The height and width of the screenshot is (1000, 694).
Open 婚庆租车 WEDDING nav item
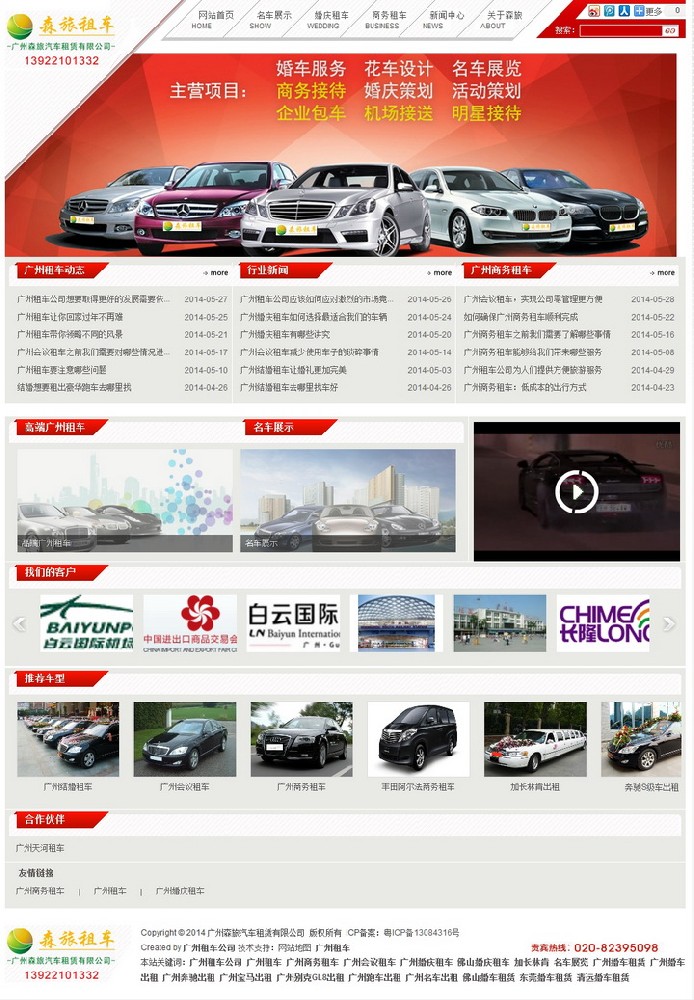click(331, 20)
